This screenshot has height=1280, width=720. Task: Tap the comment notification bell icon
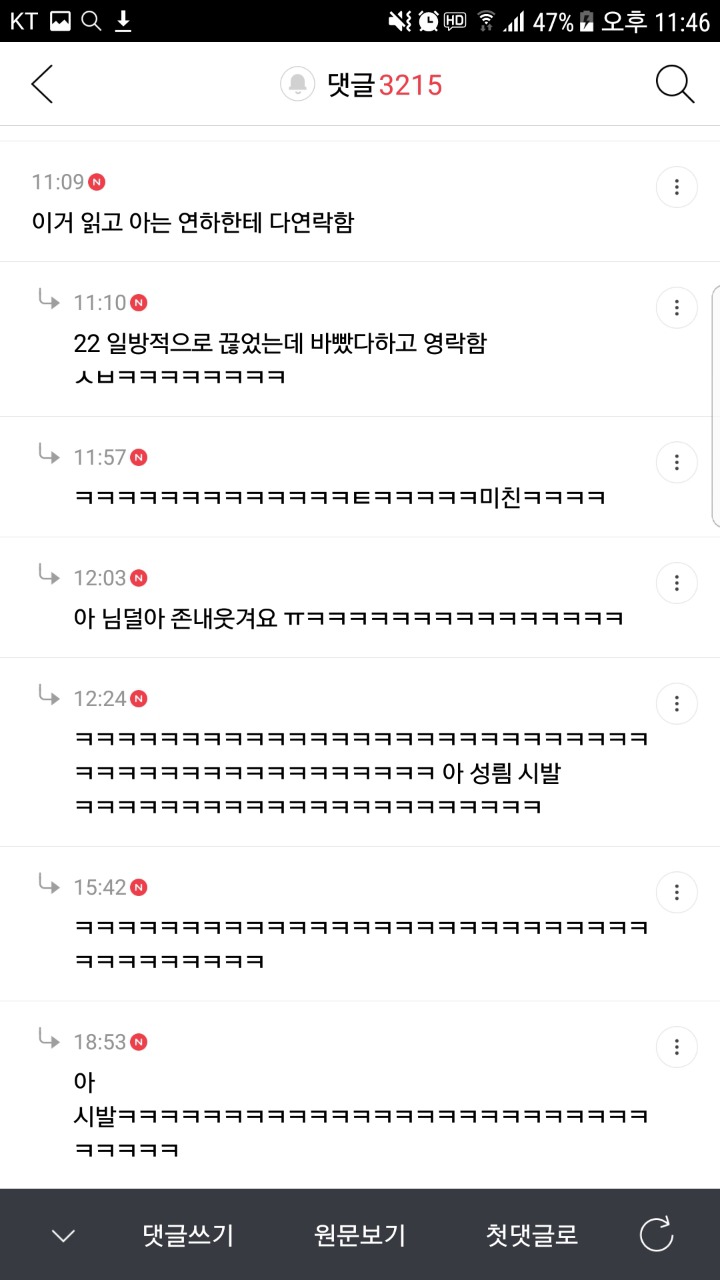tap(298, 85)
